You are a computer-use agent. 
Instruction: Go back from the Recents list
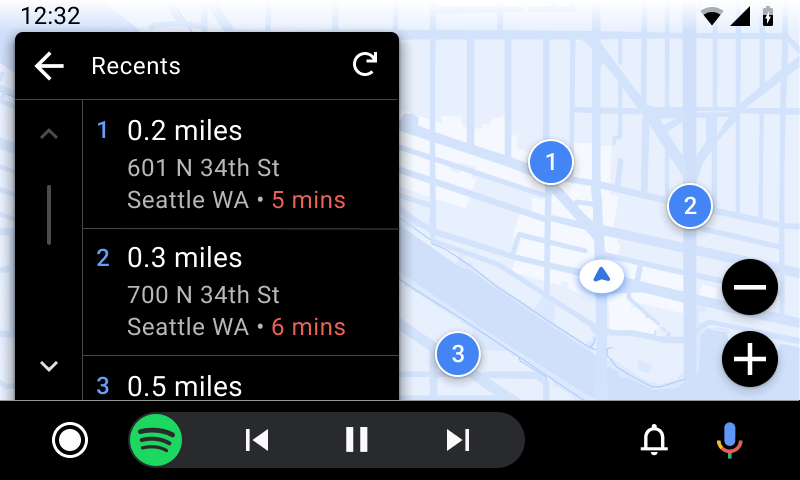(49, 66)
